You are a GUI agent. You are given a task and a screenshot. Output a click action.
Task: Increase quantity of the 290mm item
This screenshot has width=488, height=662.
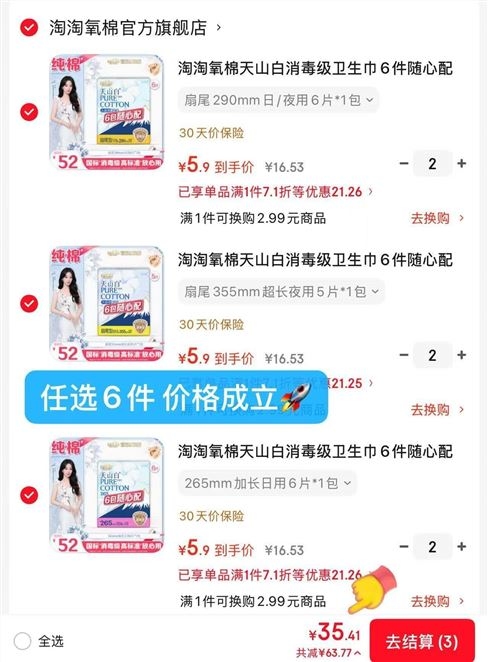tap(461, 163)
